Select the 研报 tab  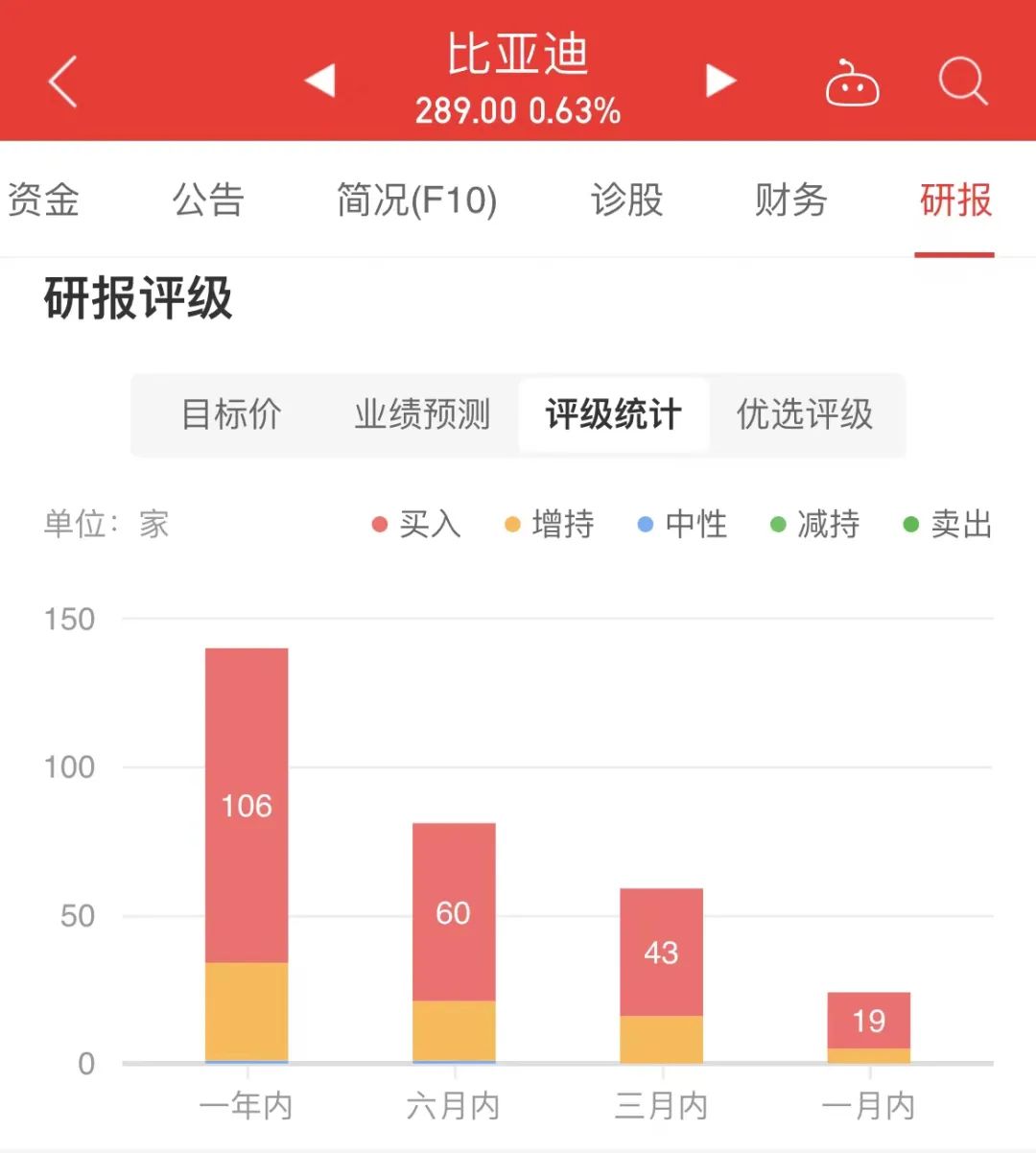(954, 200)
